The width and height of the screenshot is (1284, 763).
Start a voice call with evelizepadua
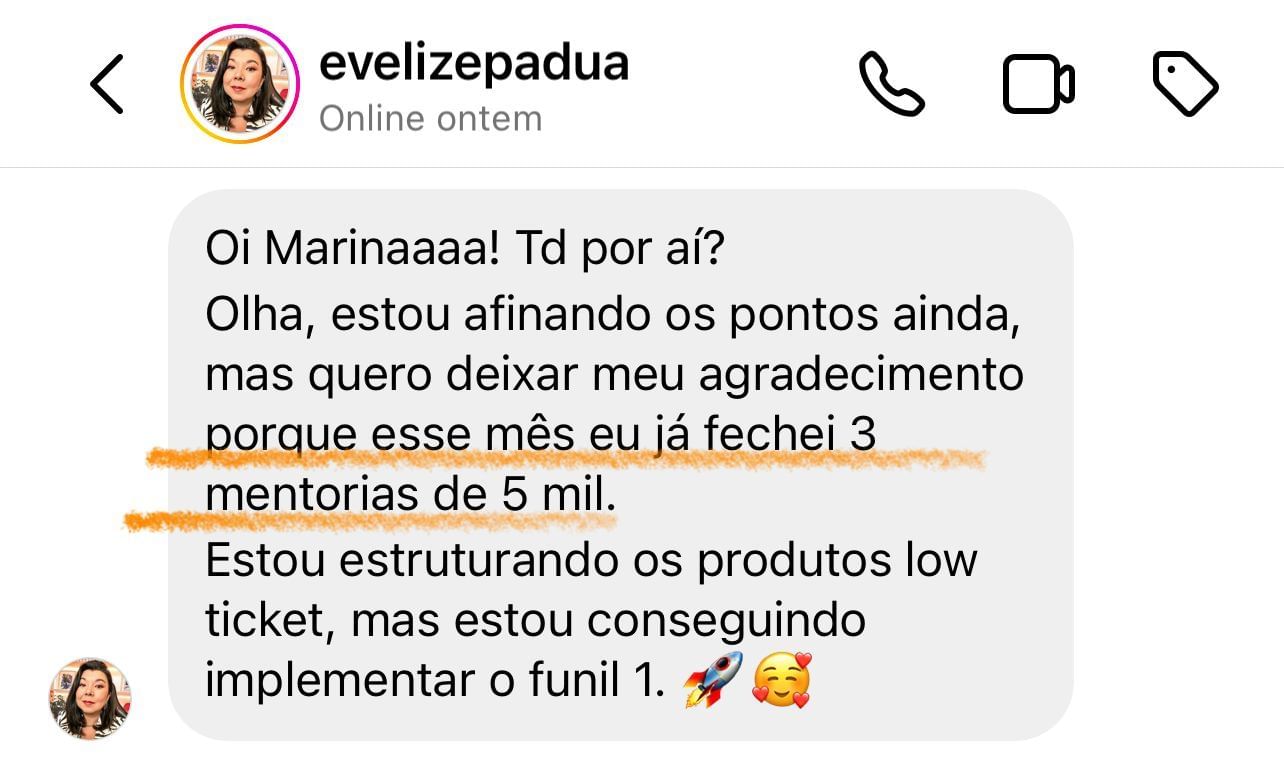[891, 85]
